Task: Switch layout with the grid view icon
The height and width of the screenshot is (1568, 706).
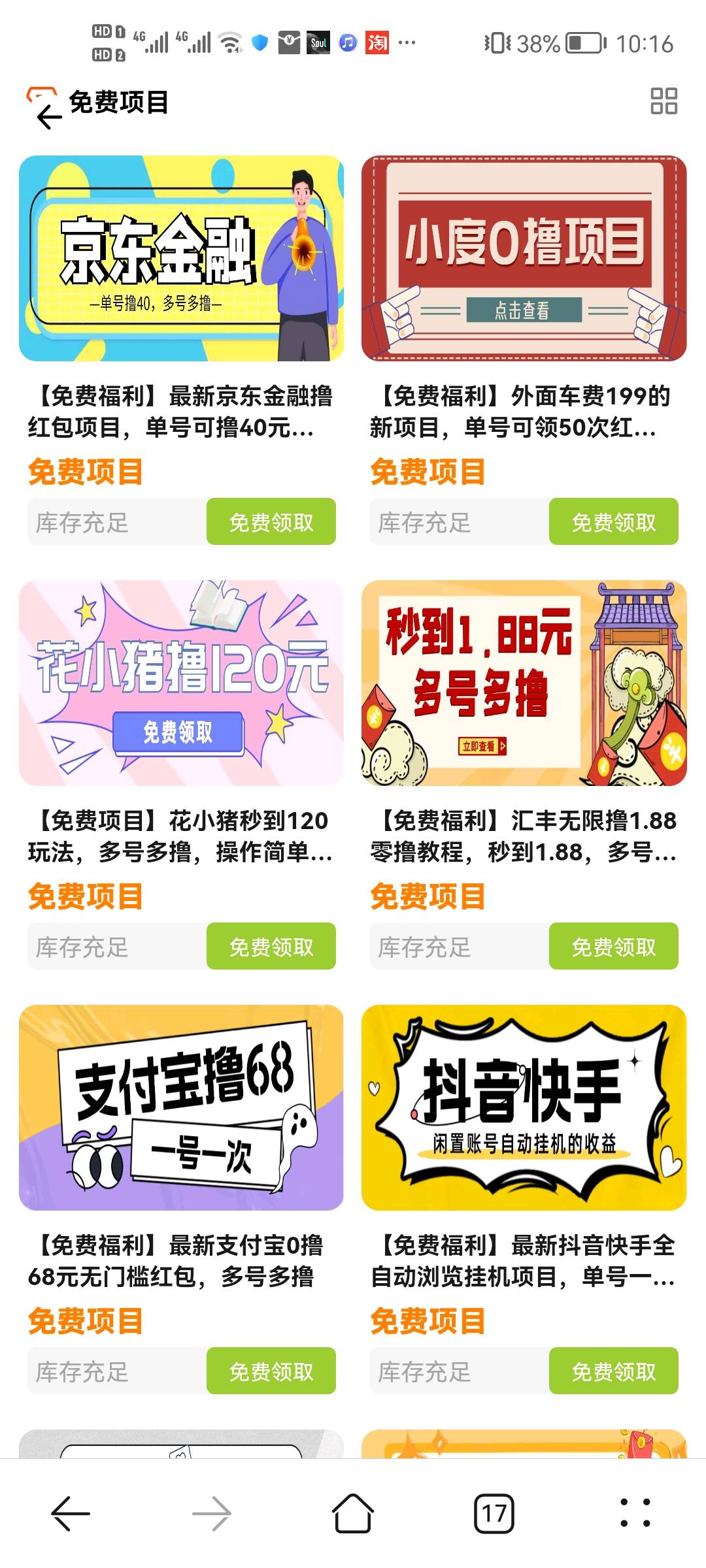Action: click(x=664, y=101)
